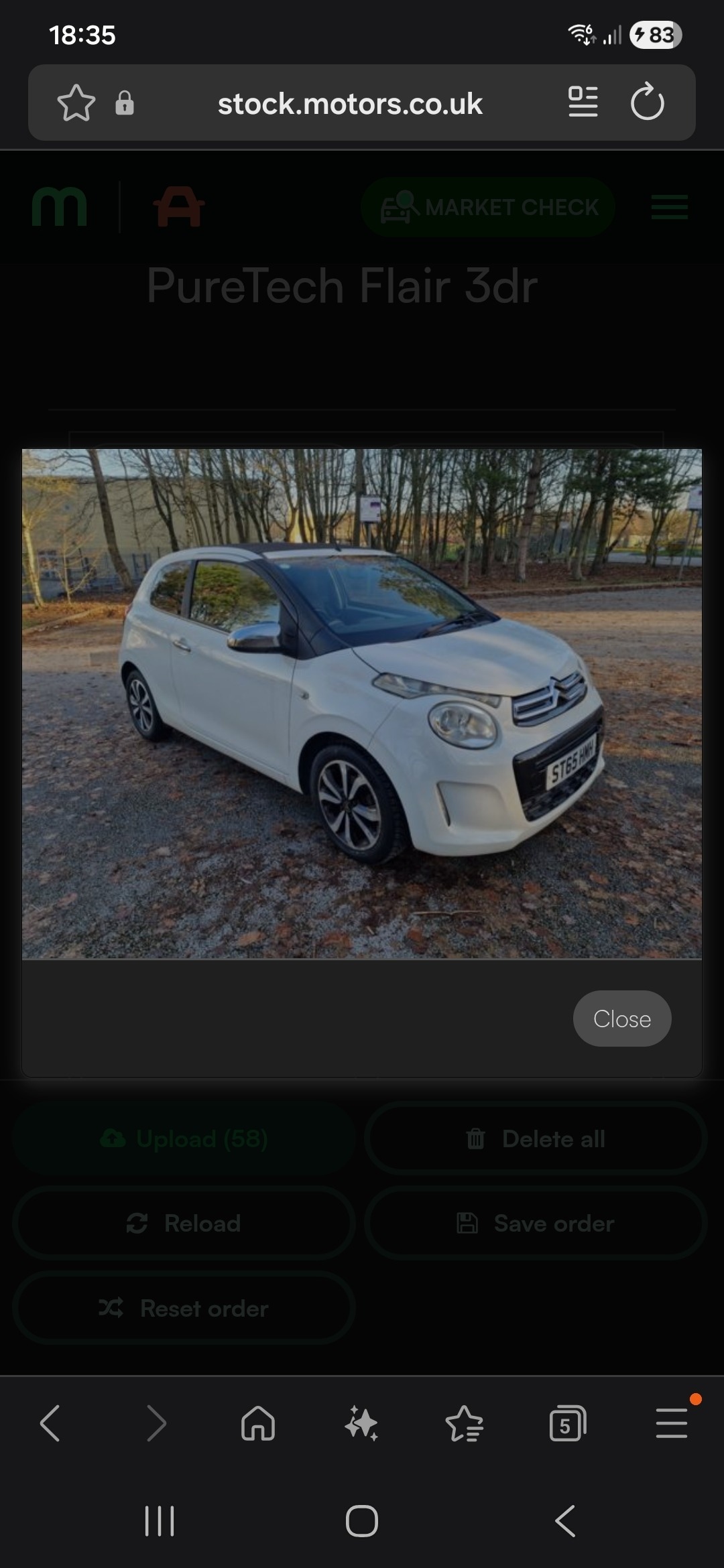Open the browser tools menu

(x=671, y=1423)
